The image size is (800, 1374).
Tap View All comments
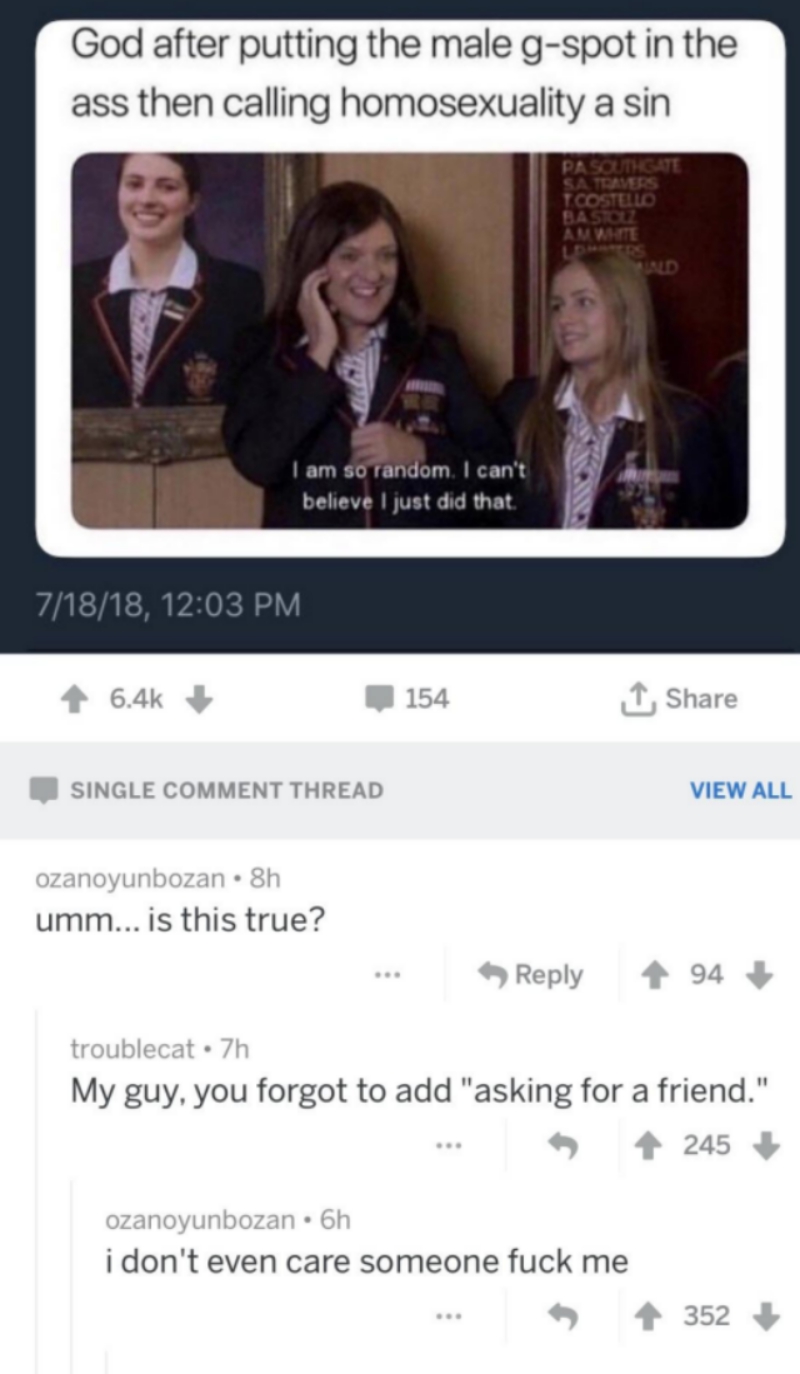tap(740, 790)
